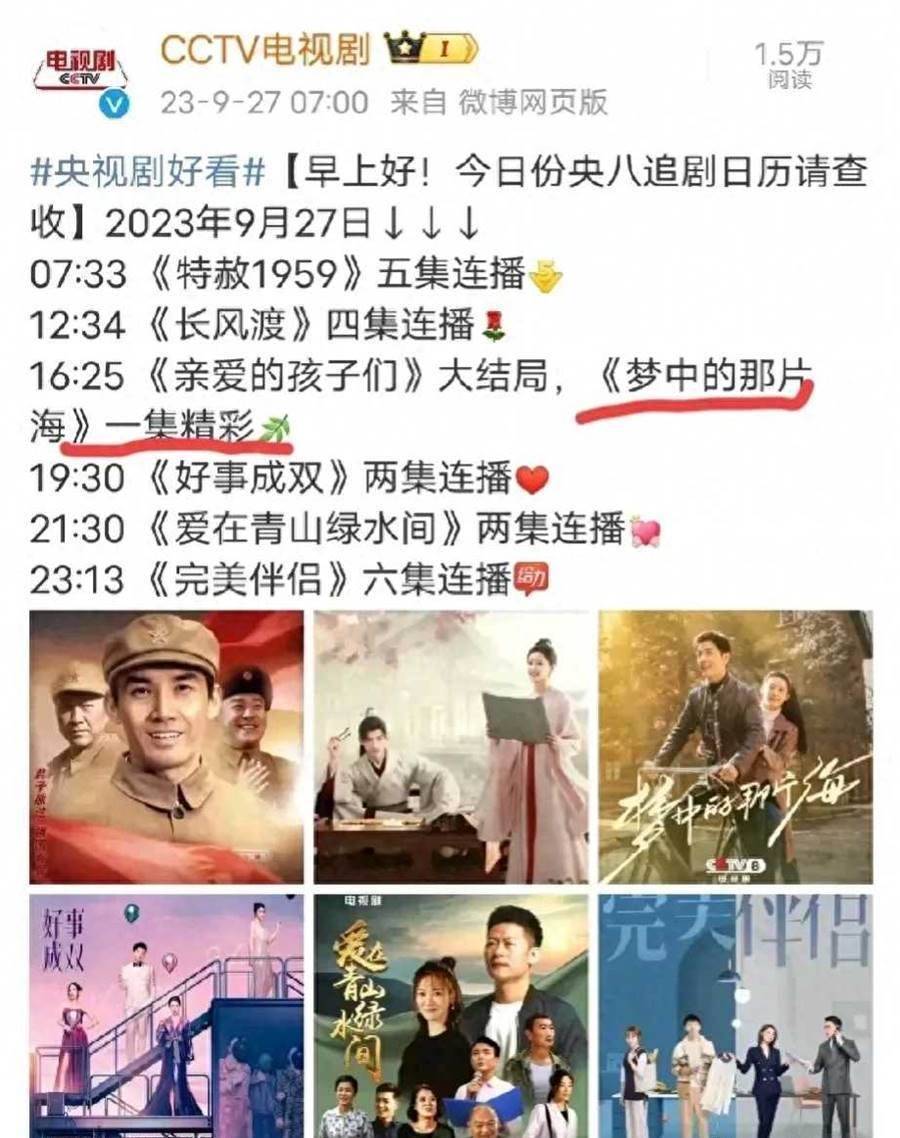
Task: Open the 梦中的那片海 poster image
Action: (x=735, y=746)
